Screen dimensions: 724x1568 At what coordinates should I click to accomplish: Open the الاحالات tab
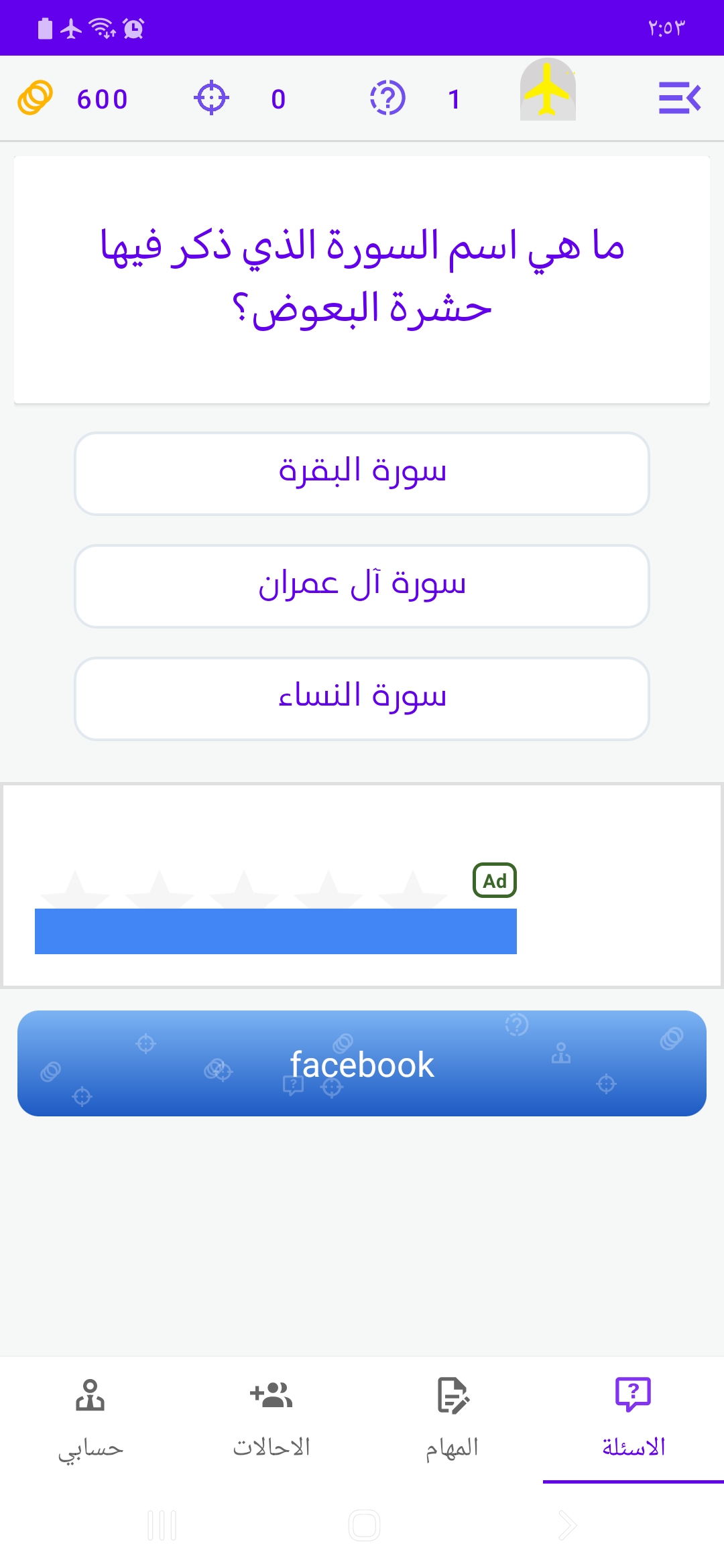click(x=271, y=1419)
